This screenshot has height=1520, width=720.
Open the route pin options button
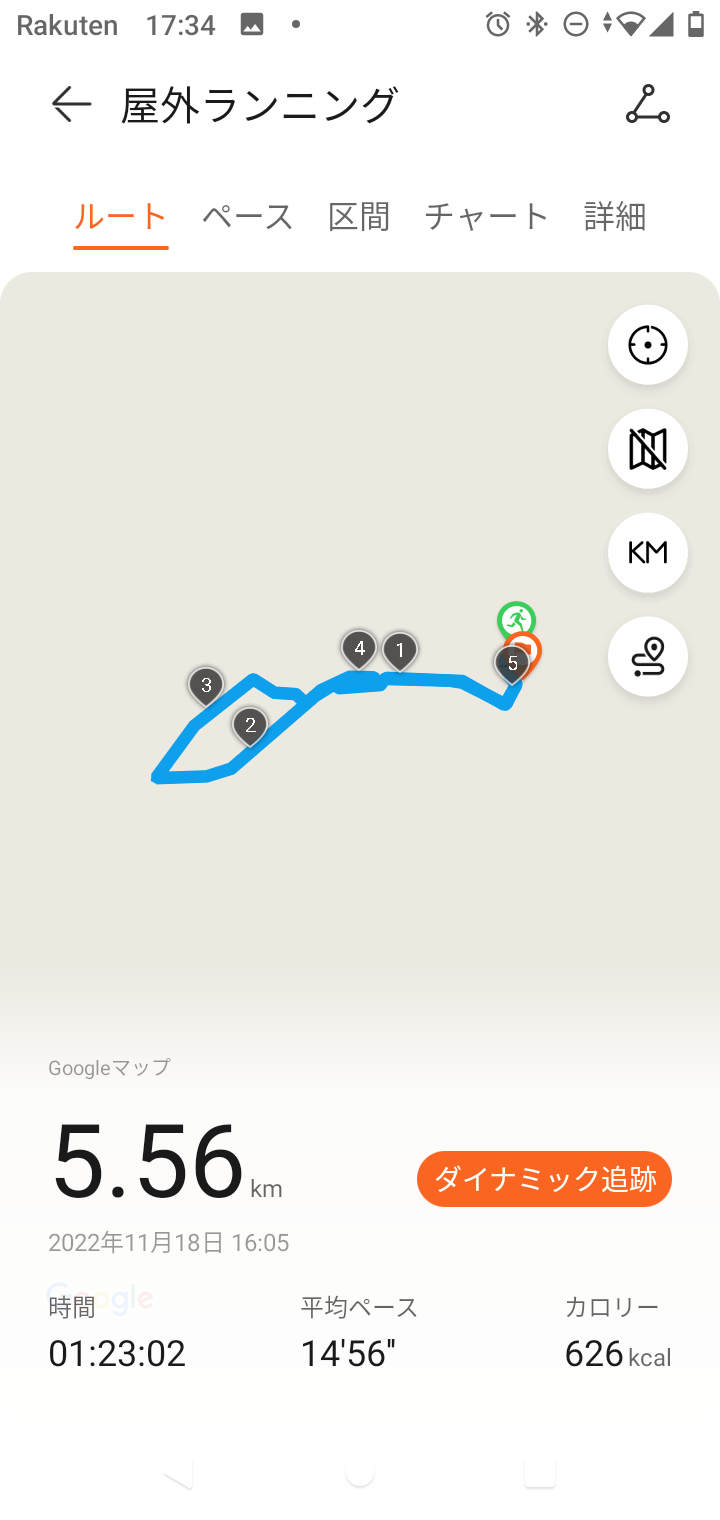point(647,657)
